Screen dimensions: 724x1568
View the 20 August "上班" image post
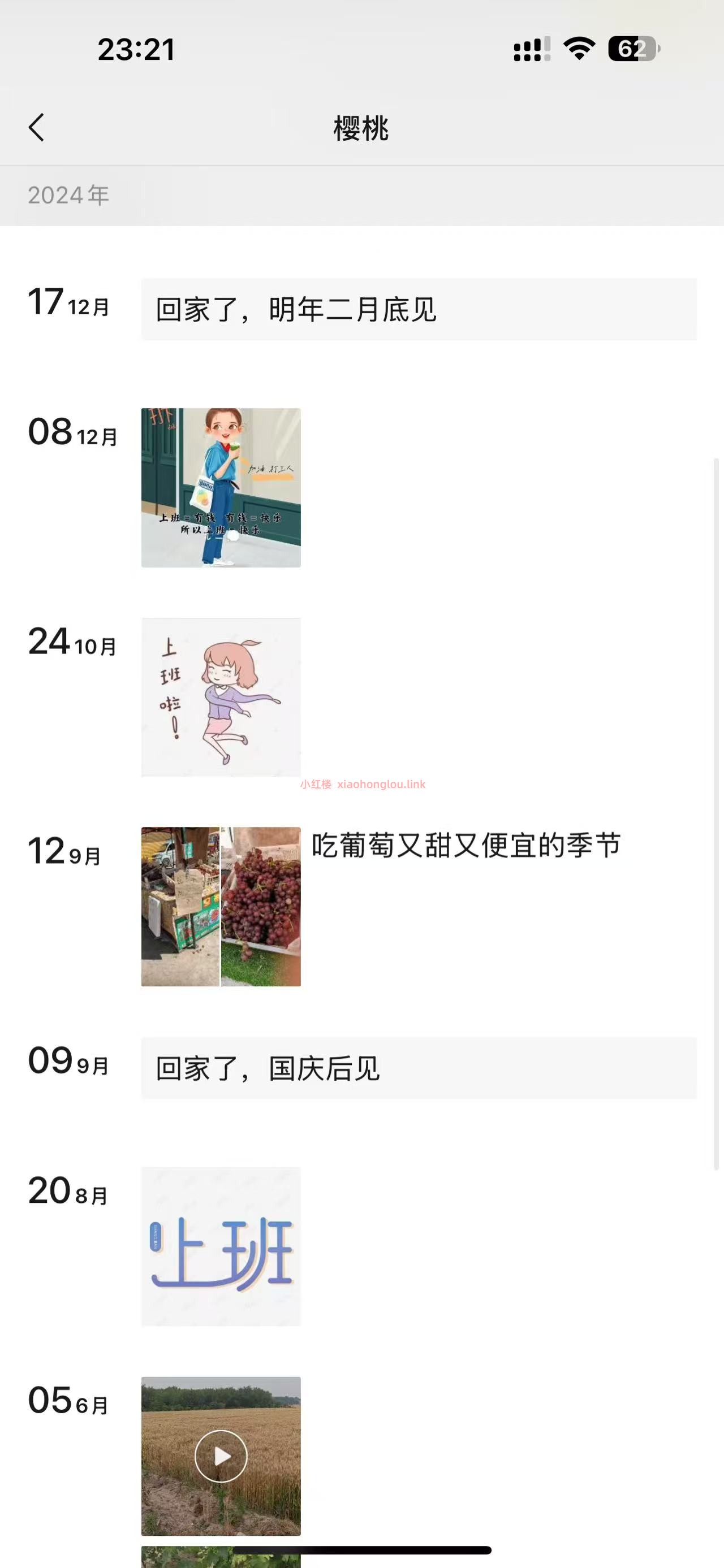(x=221, y=1246)
